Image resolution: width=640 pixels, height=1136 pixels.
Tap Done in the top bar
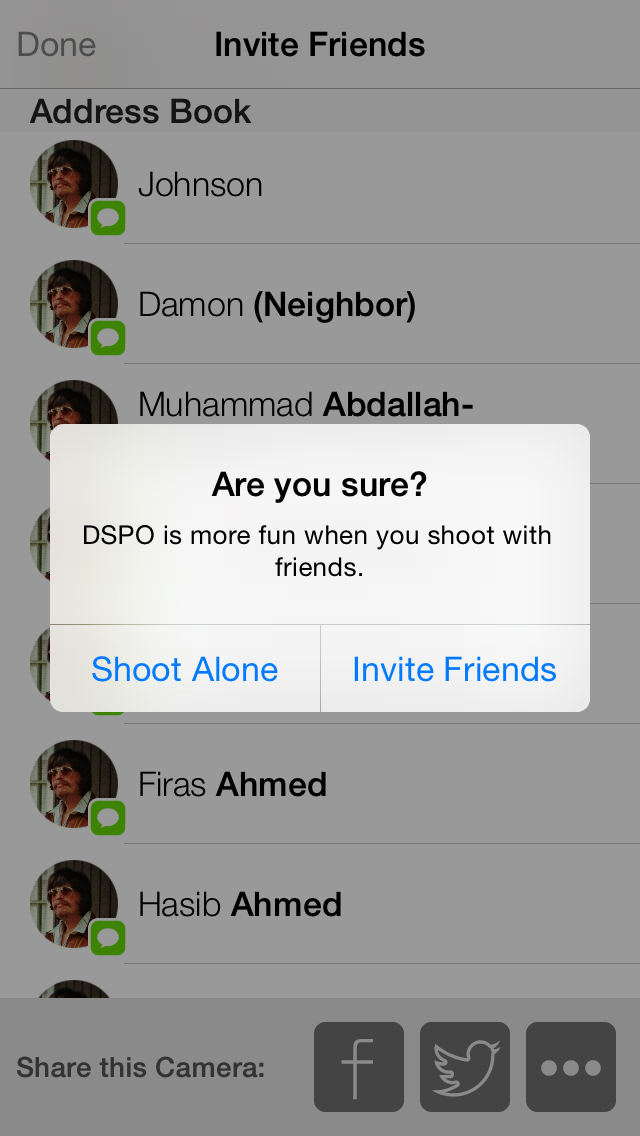57,45
